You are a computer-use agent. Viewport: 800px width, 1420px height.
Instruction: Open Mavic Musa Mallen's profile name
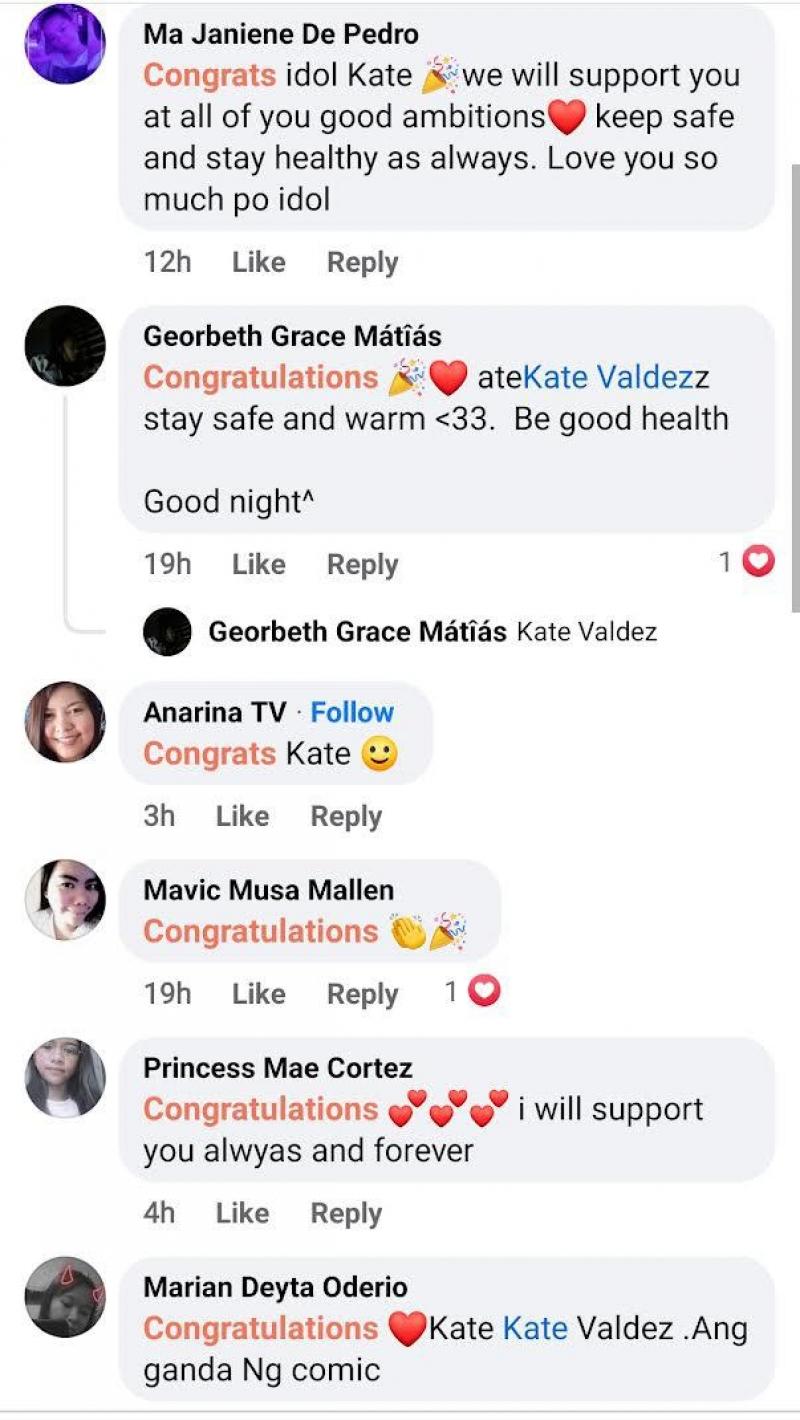[x=268, y=890]
